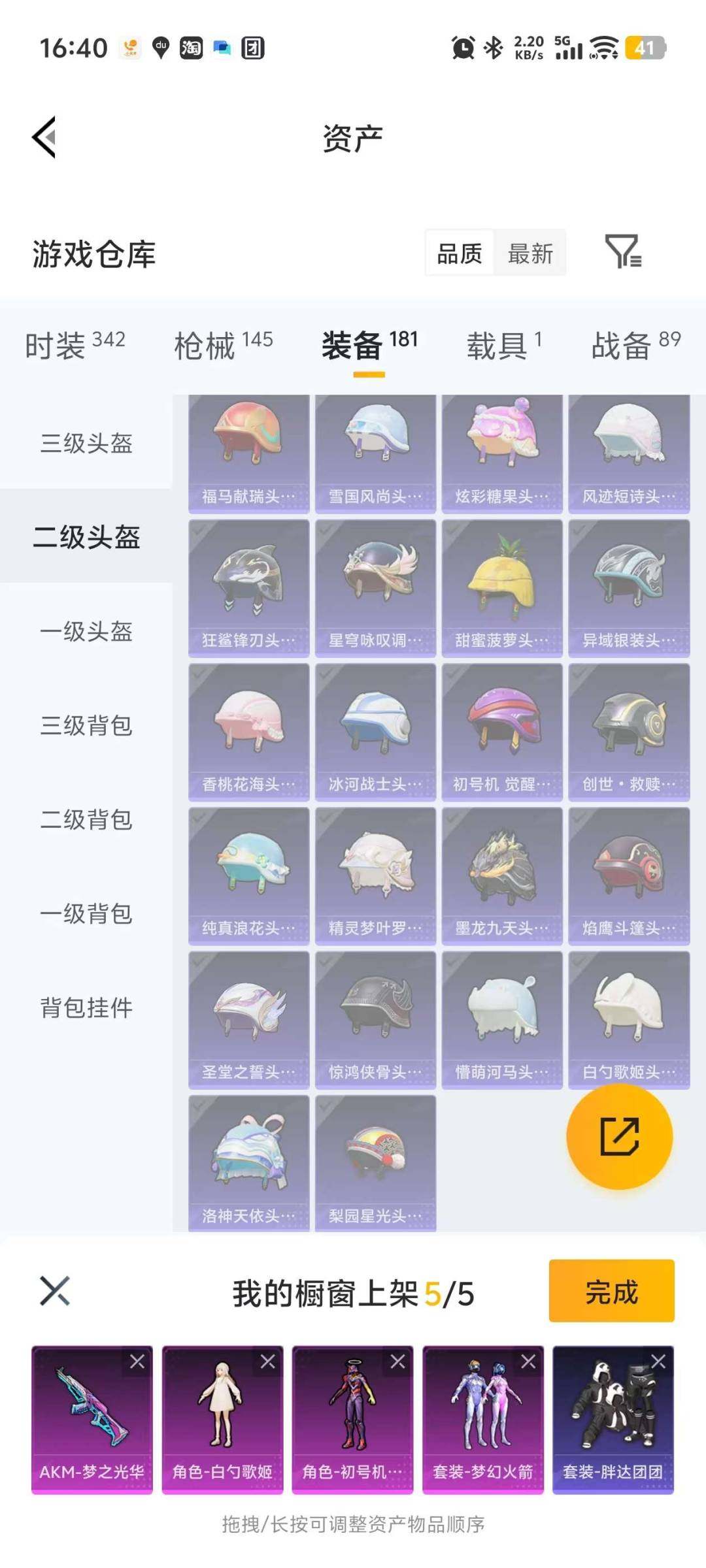The image size is (706, 1568).
Task: Open the yellow share floating button
Action: pos(618,1137)
